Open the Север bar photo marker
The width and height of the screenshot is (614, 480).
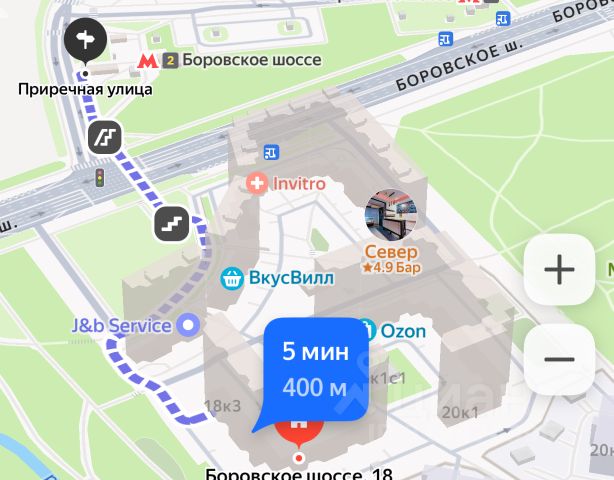point(392,213)
